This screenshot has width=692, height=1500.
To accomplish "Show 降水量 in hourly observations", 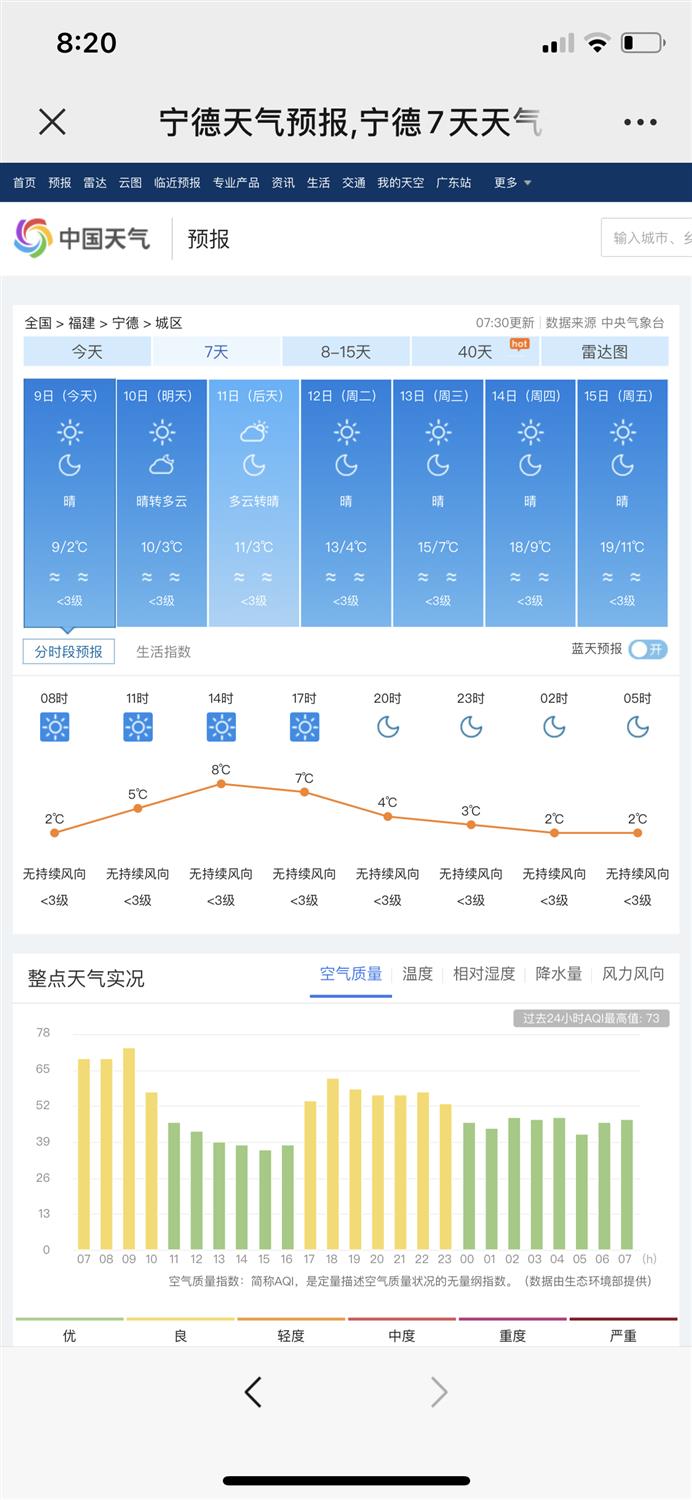I will coord(559,974).
